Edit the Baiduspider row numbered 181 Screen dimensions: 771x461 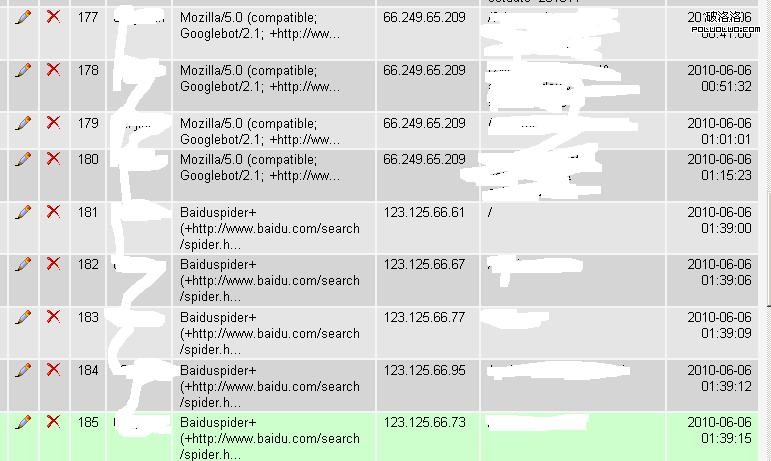24,211
